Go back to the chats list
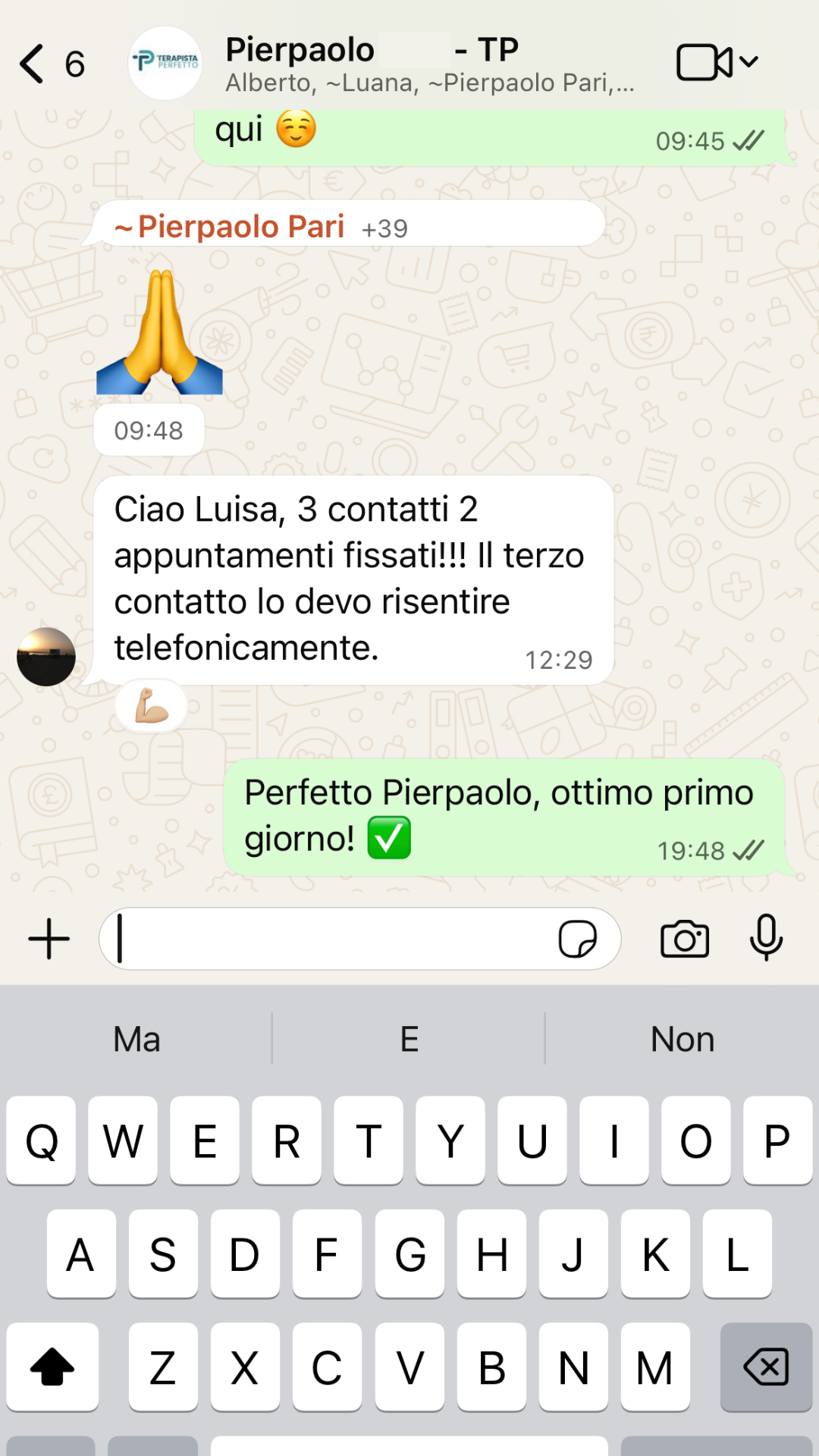The image size is (819, 1456). pyautogui.click(x=33, y=64)
